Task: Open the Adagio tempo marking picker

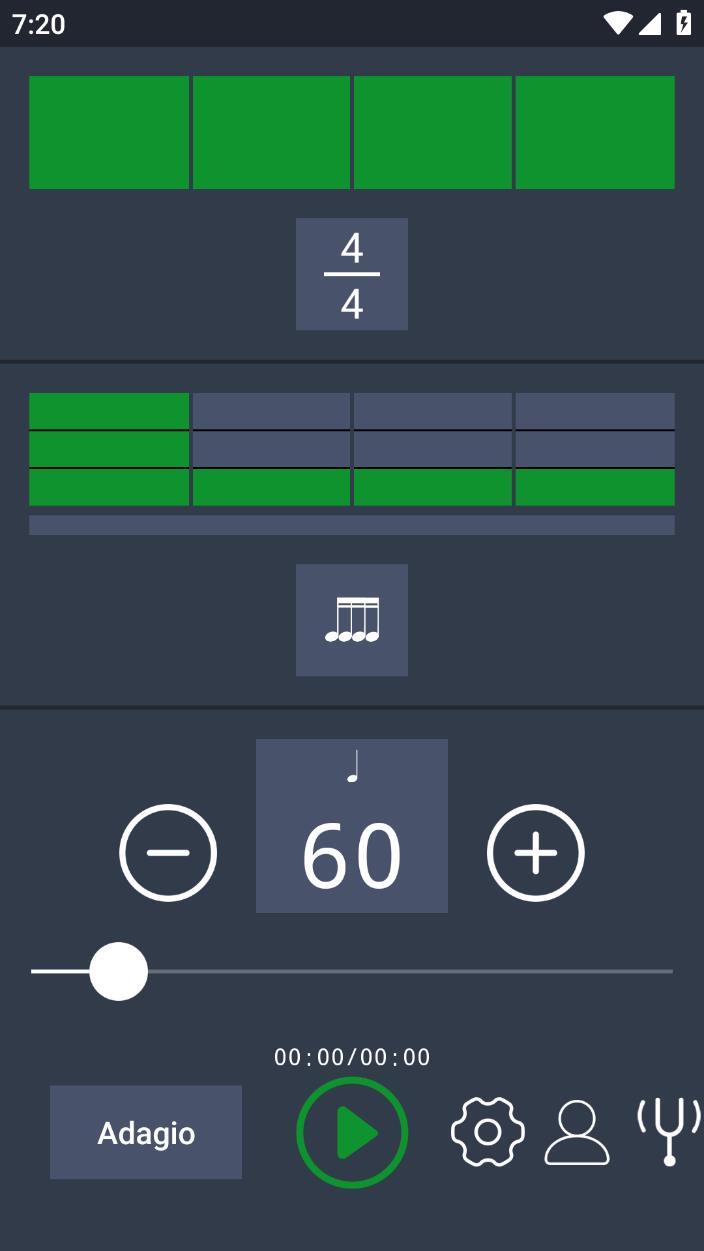Action: click(x=146, y=1132)
